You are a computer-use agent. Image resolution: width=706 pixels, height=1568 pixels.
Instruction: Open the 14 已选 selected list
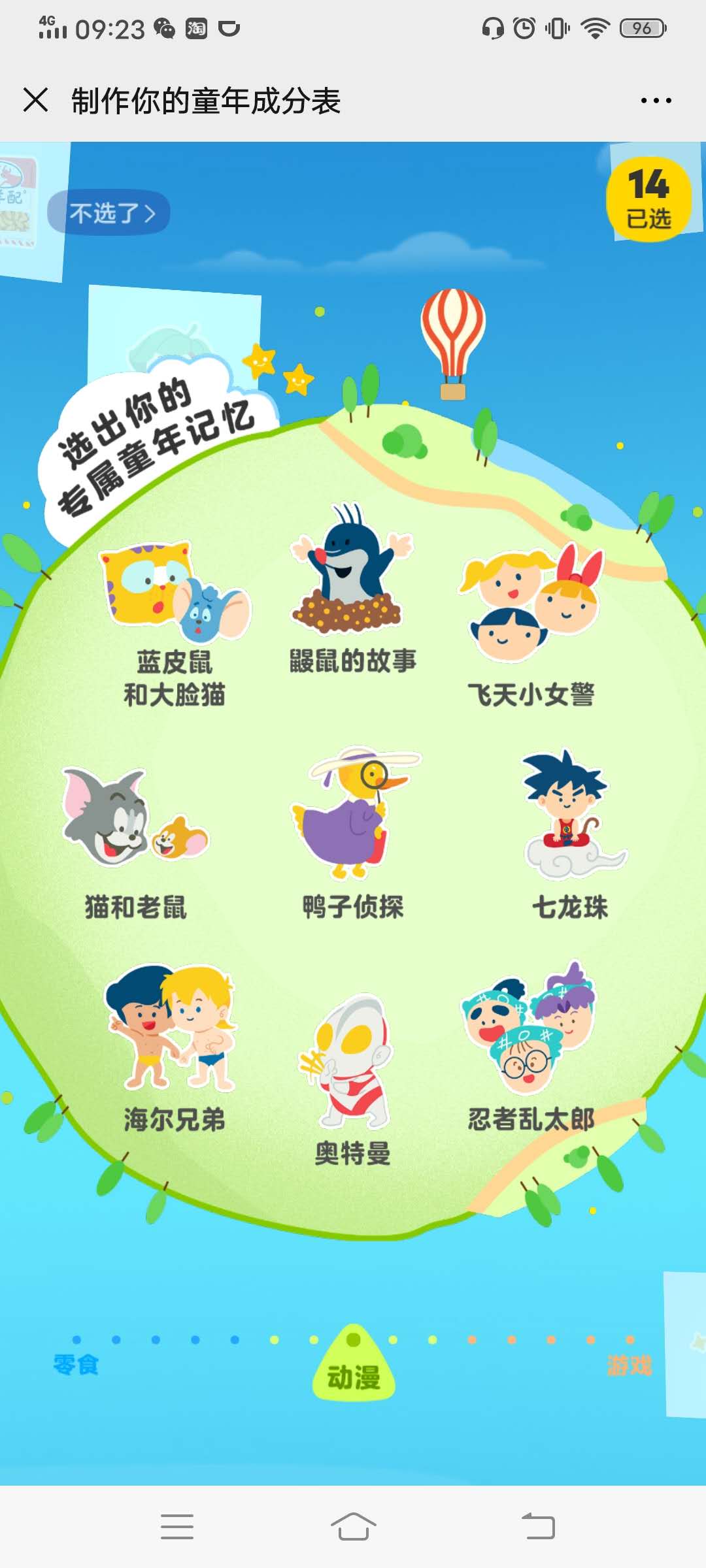point(648,199)
